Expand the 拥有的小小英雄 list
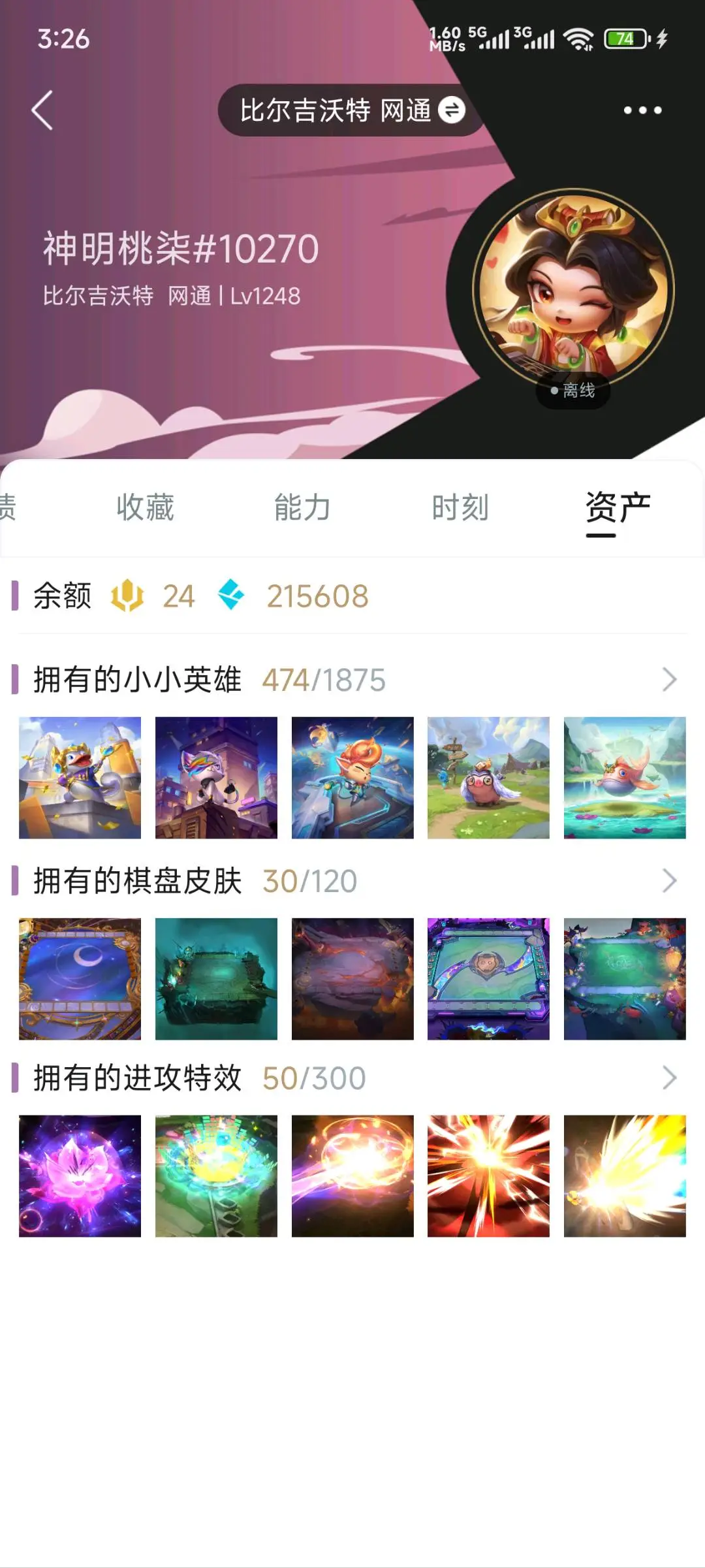705x1568 pixels. (669, 680)
